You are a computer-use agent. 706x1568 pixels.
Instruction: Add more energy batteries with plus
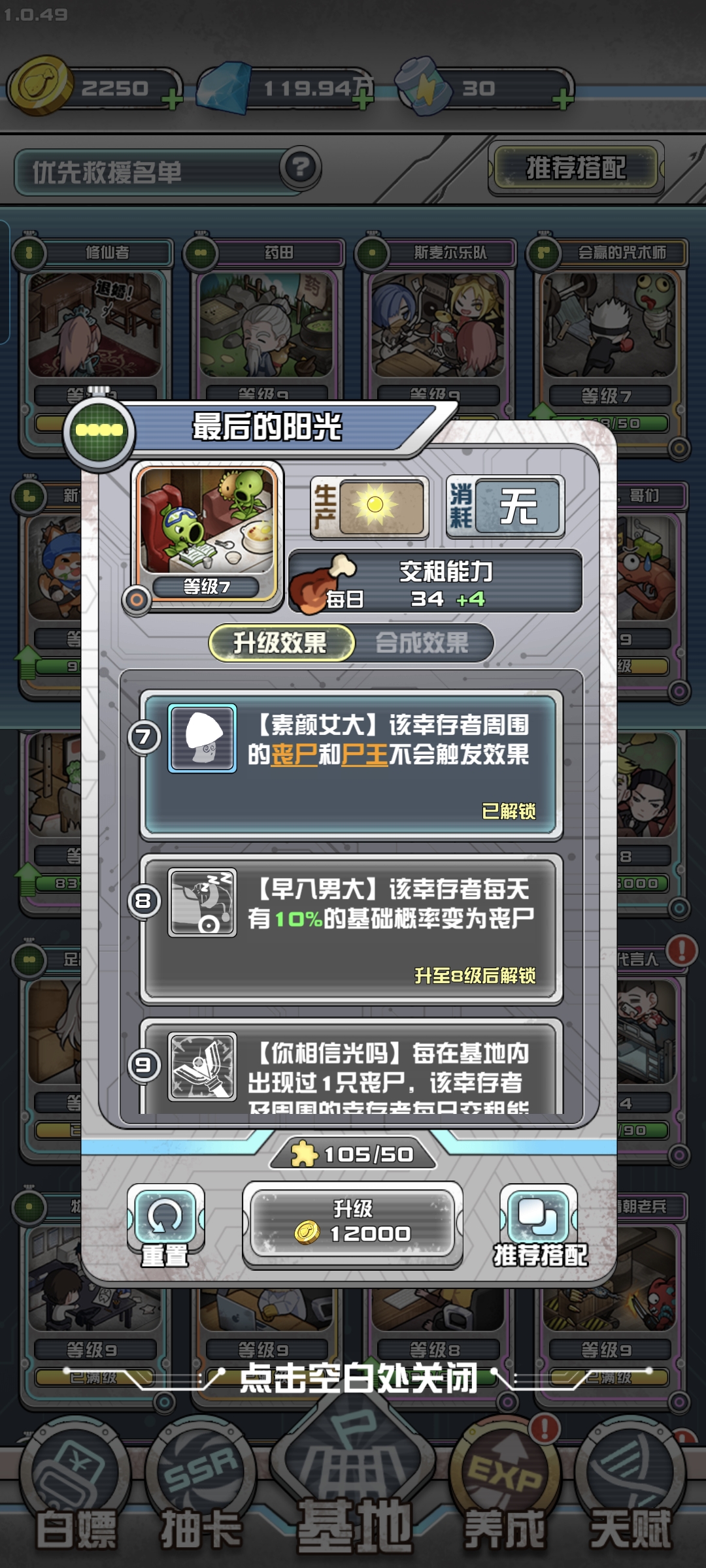(563, 100)
